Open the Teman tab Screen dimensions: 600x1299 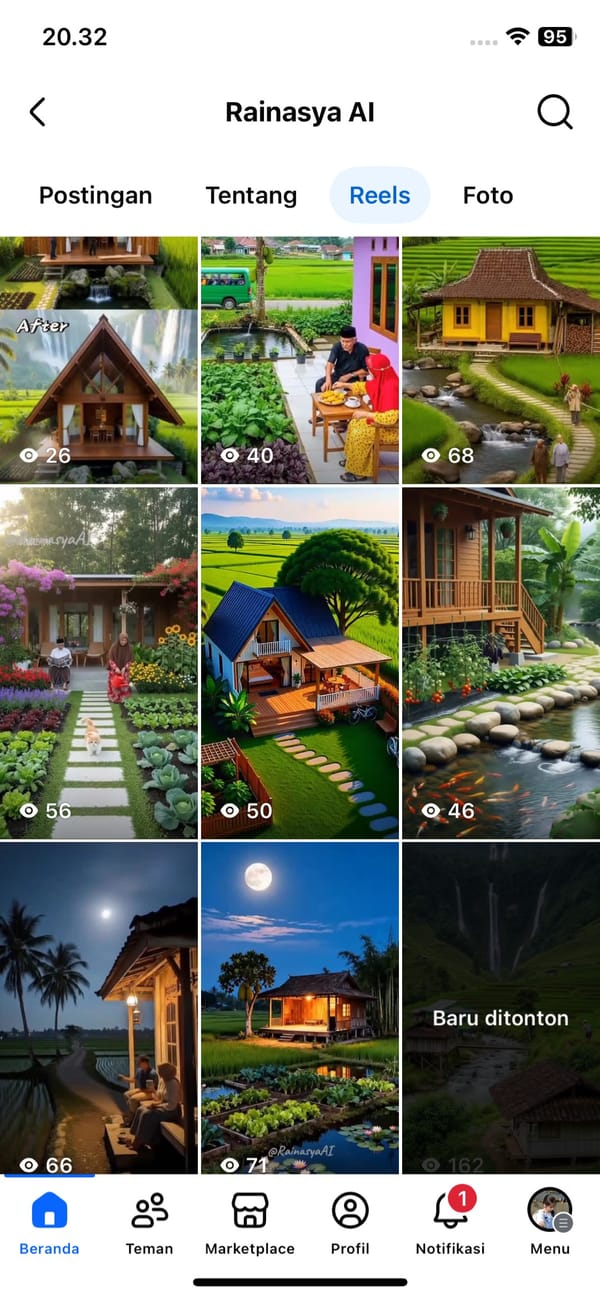[x=149, y=1221]
